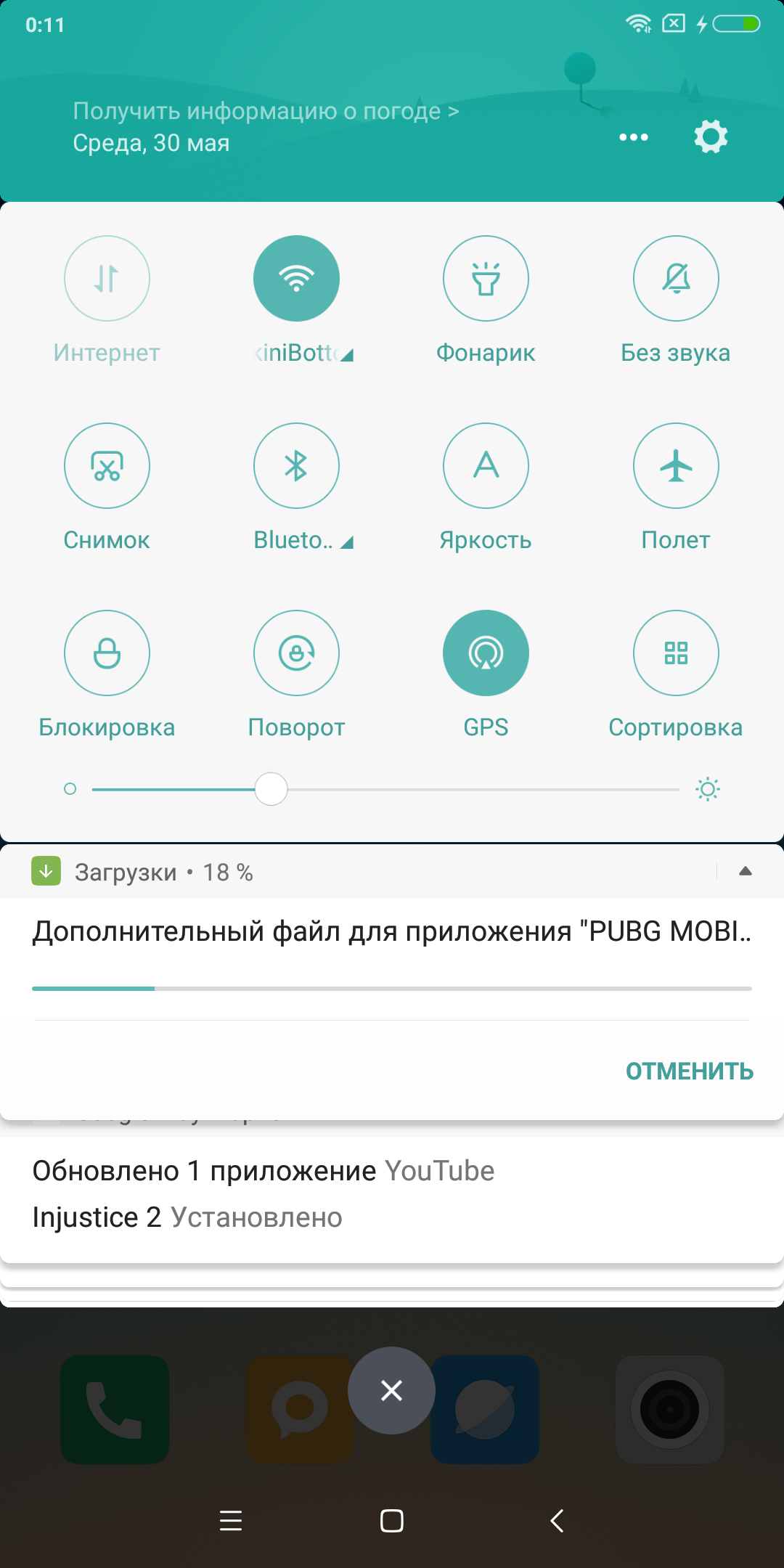Viewport: 784px width, 1568px height.
Task: Turn off Wi-Fi
Action: tap(296, 279)
